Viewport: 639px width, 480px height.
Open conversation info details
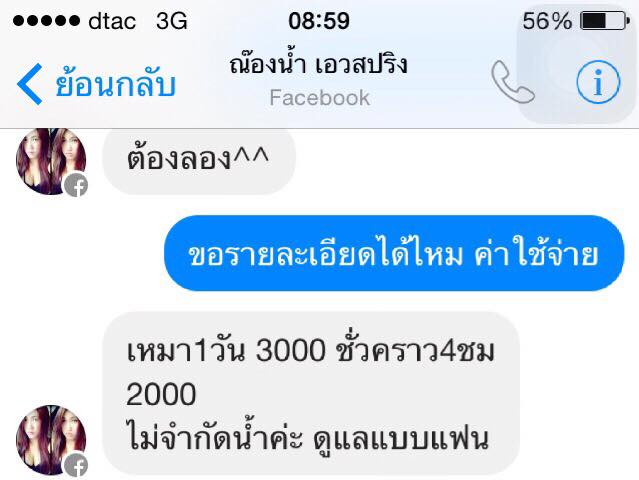(598, 83)
